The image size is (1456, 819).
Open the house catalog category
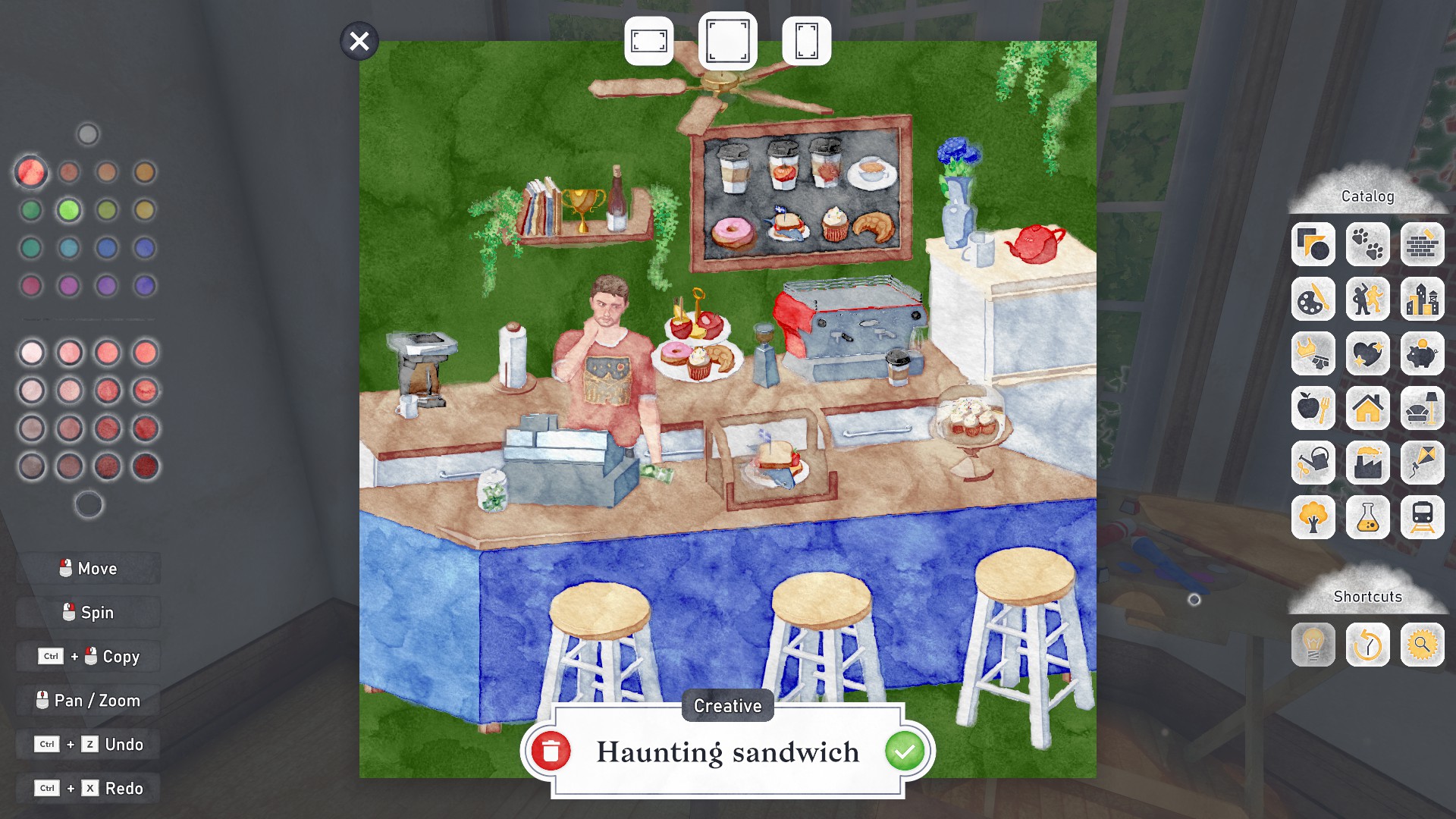click(x=1367, y=408)
